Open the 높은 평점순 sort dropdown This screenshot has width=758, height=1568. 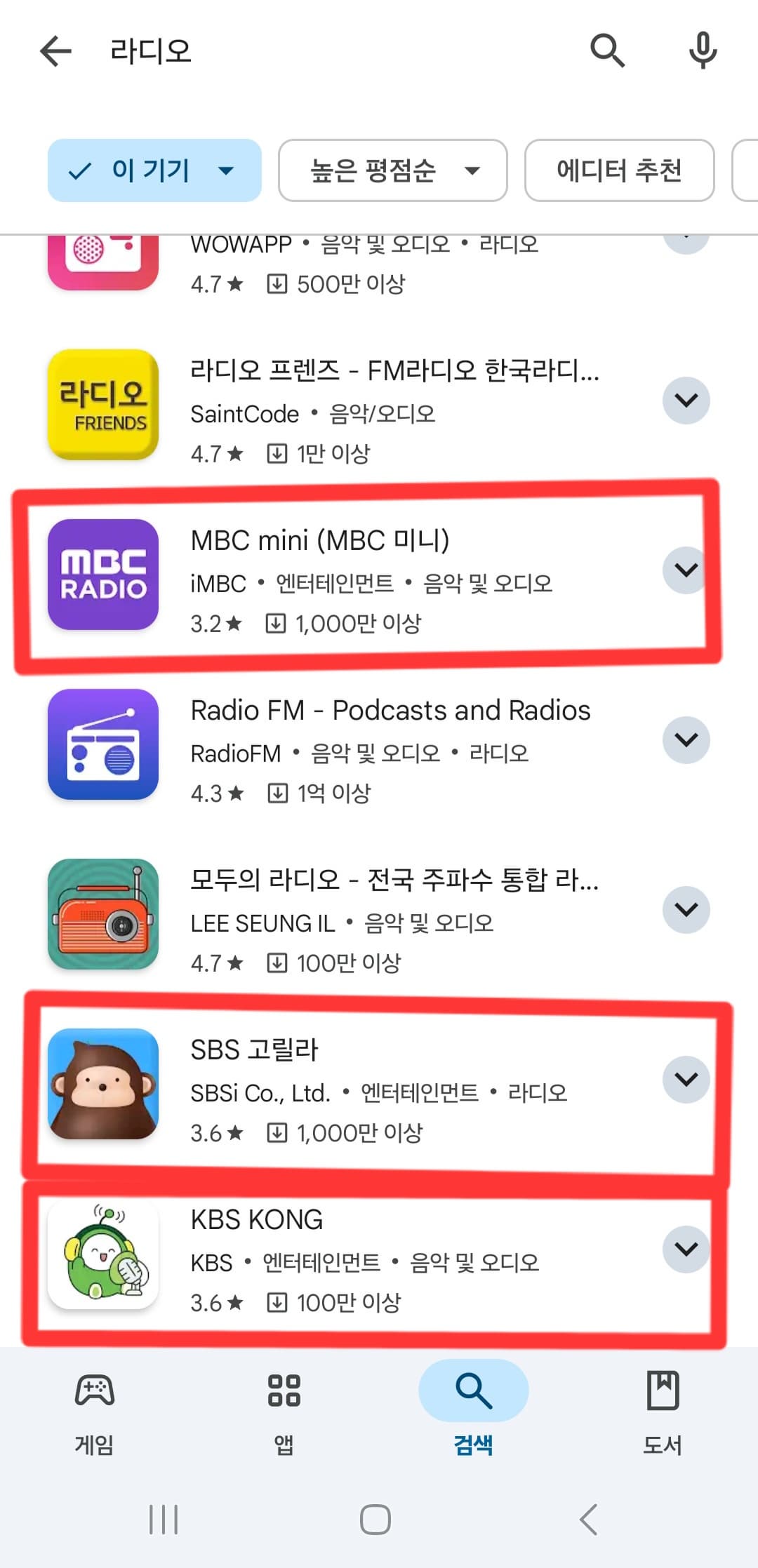(x=392, y=170)
